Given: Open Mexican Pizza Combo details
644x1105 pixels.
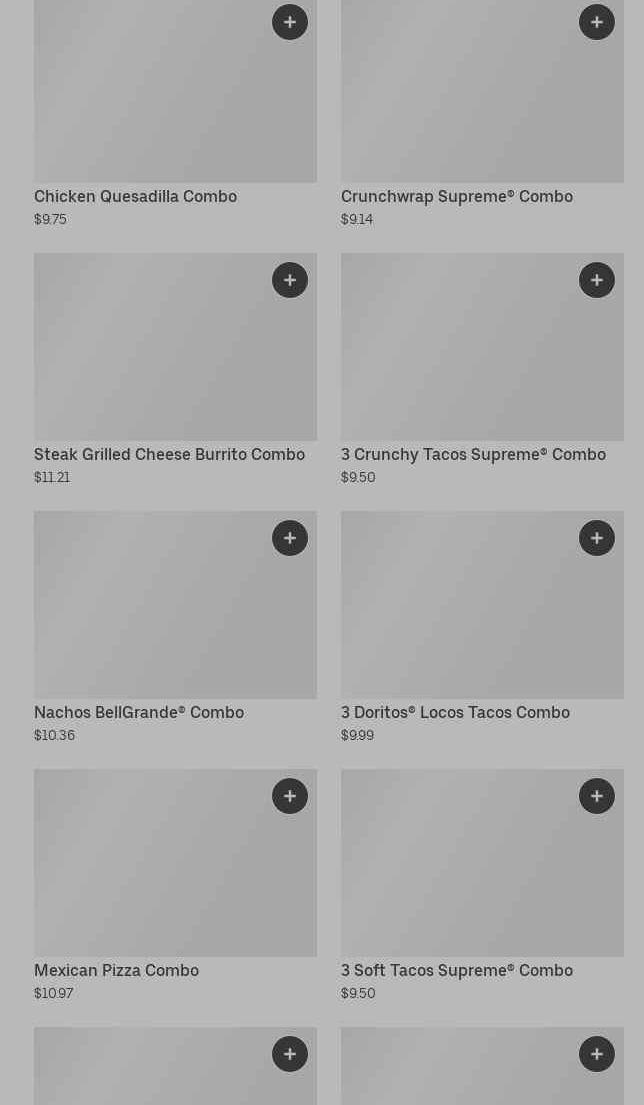Looking at the screenshot, I should (x=116, y=971).
